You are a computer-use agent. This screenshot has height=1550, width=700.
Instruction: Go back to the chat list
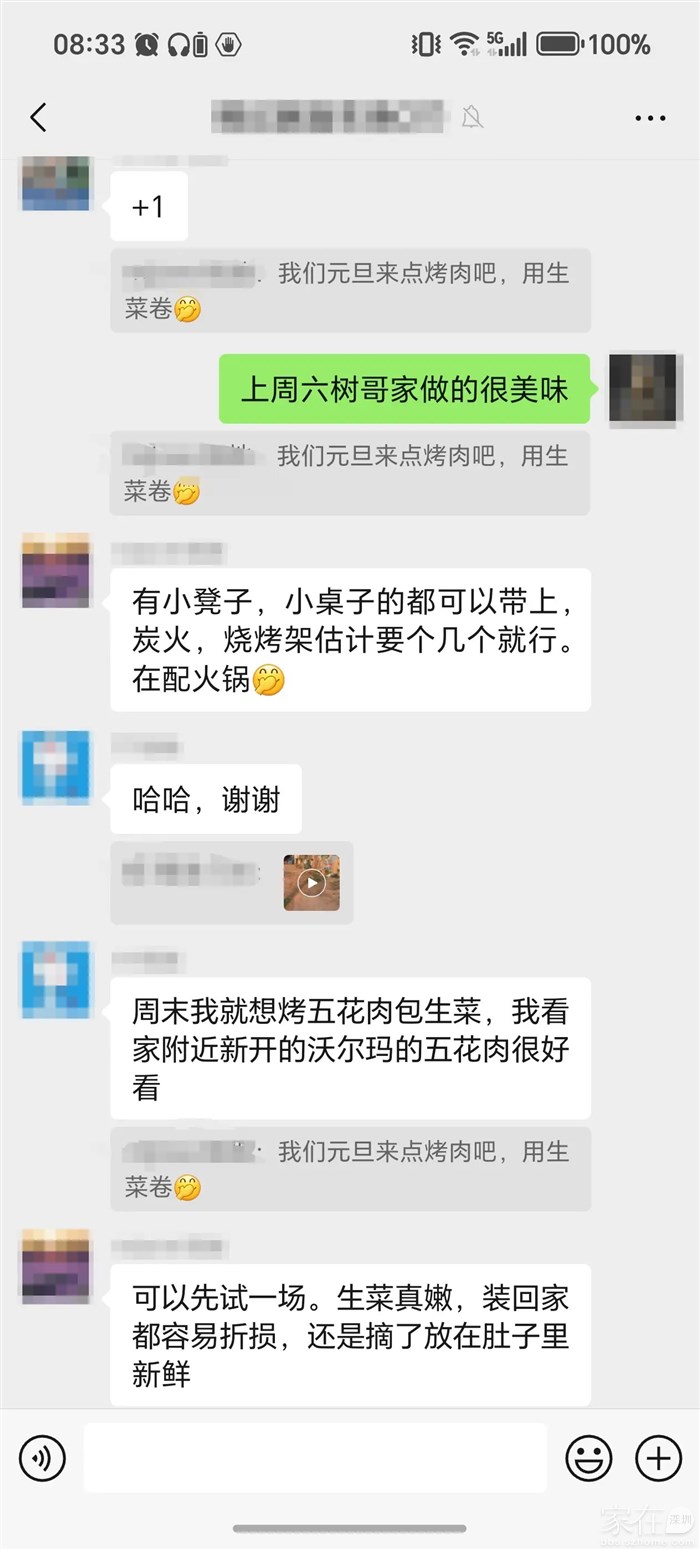click(38, 118)
